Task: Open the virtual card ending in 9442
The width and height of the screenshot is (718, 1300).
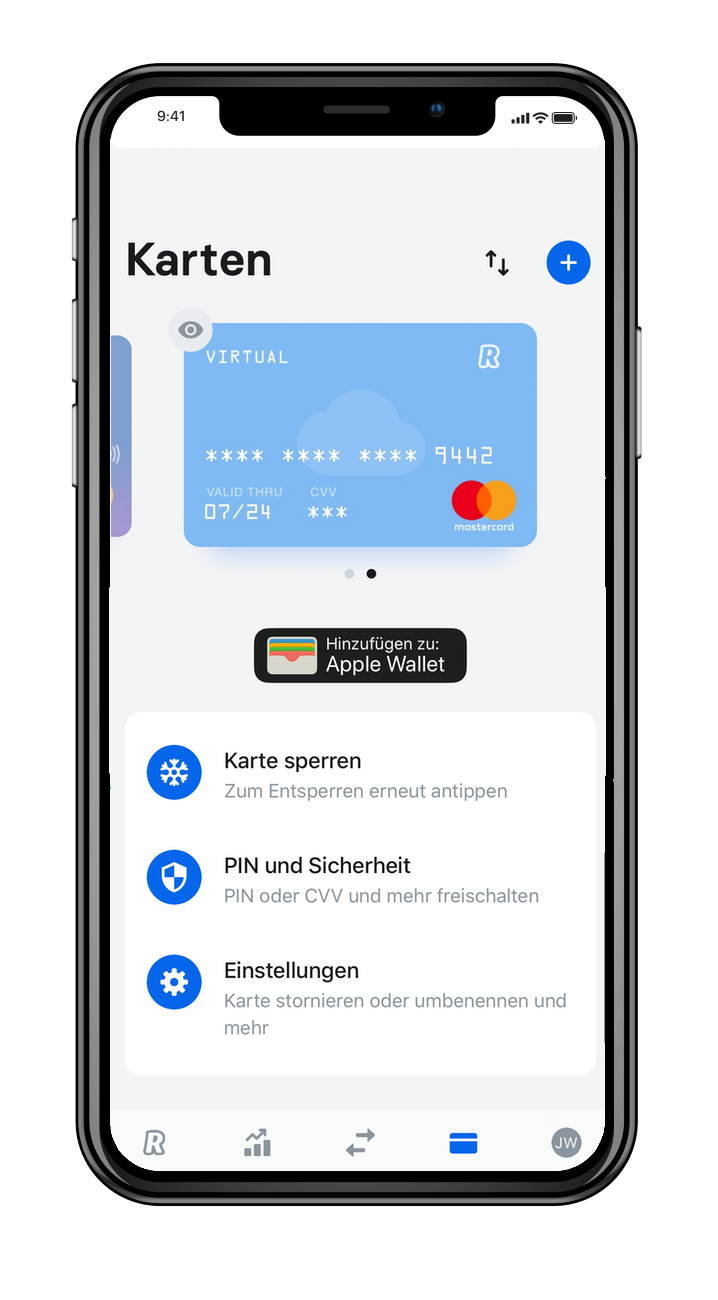Action: pyautogui.click(x=360, y=435)
